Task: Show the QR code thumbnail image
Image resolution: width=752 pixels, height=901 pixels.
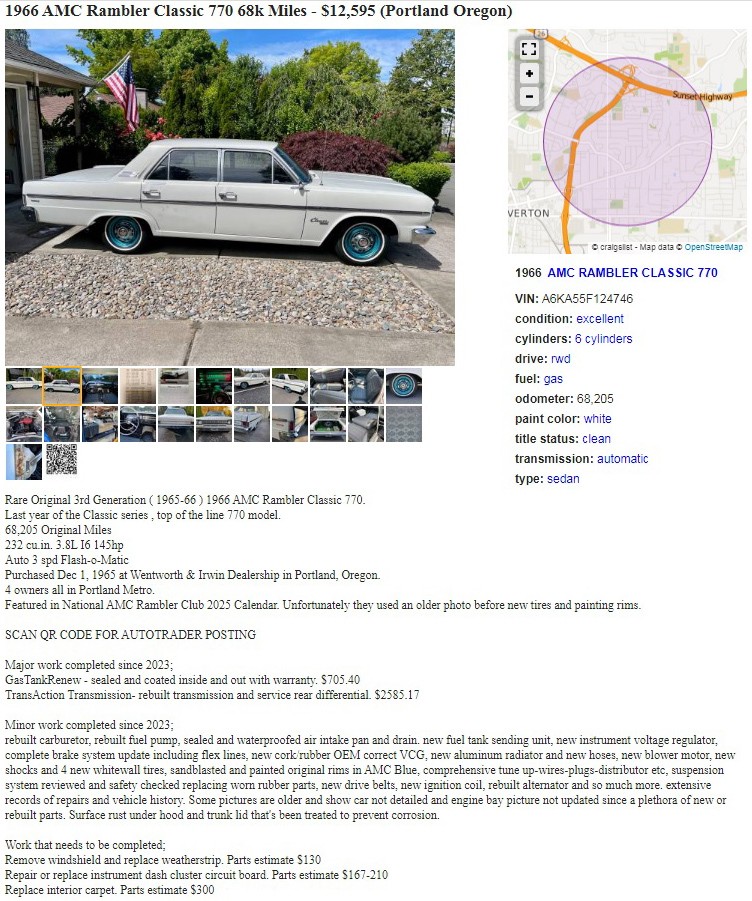Action: click(61, 460)
